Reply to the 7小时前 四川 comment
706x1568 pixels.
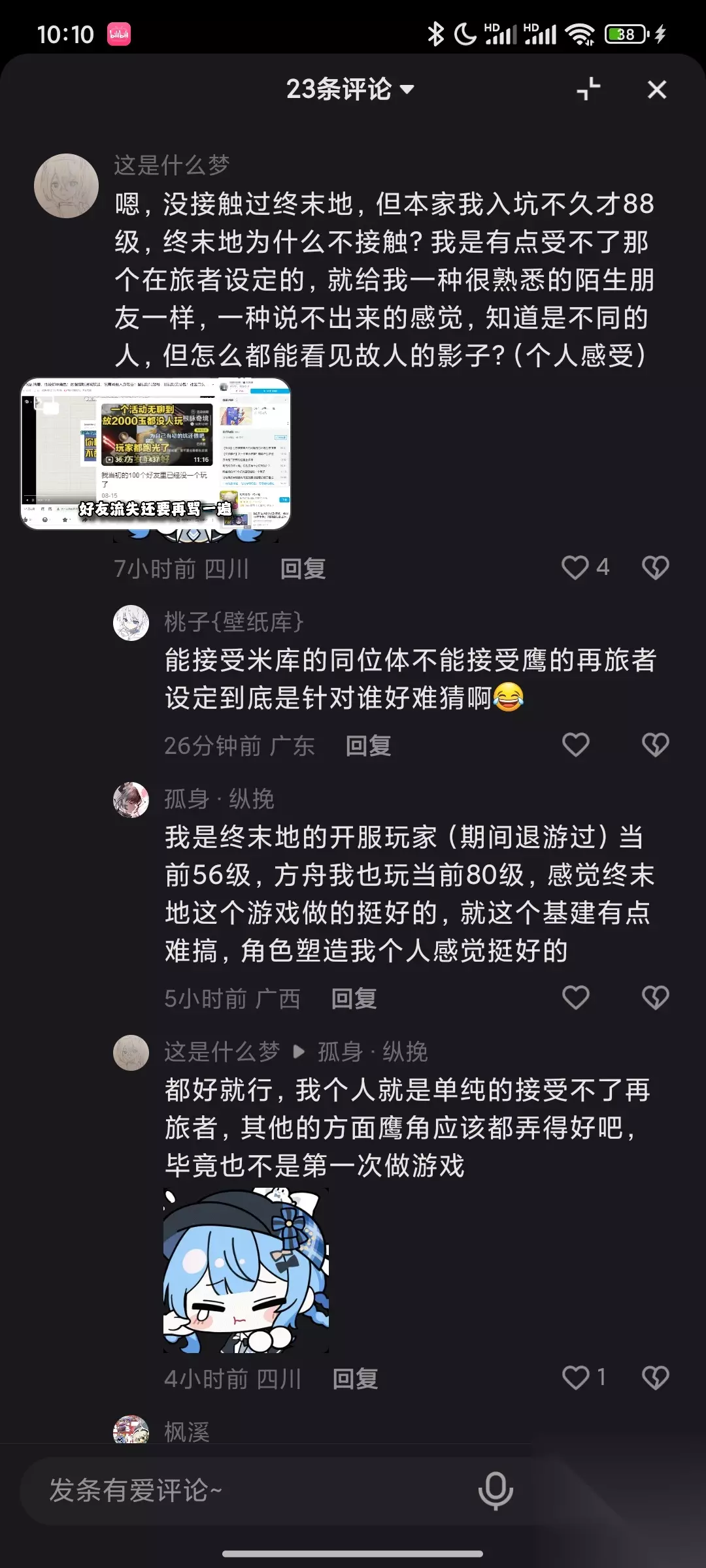coord(303,568)
